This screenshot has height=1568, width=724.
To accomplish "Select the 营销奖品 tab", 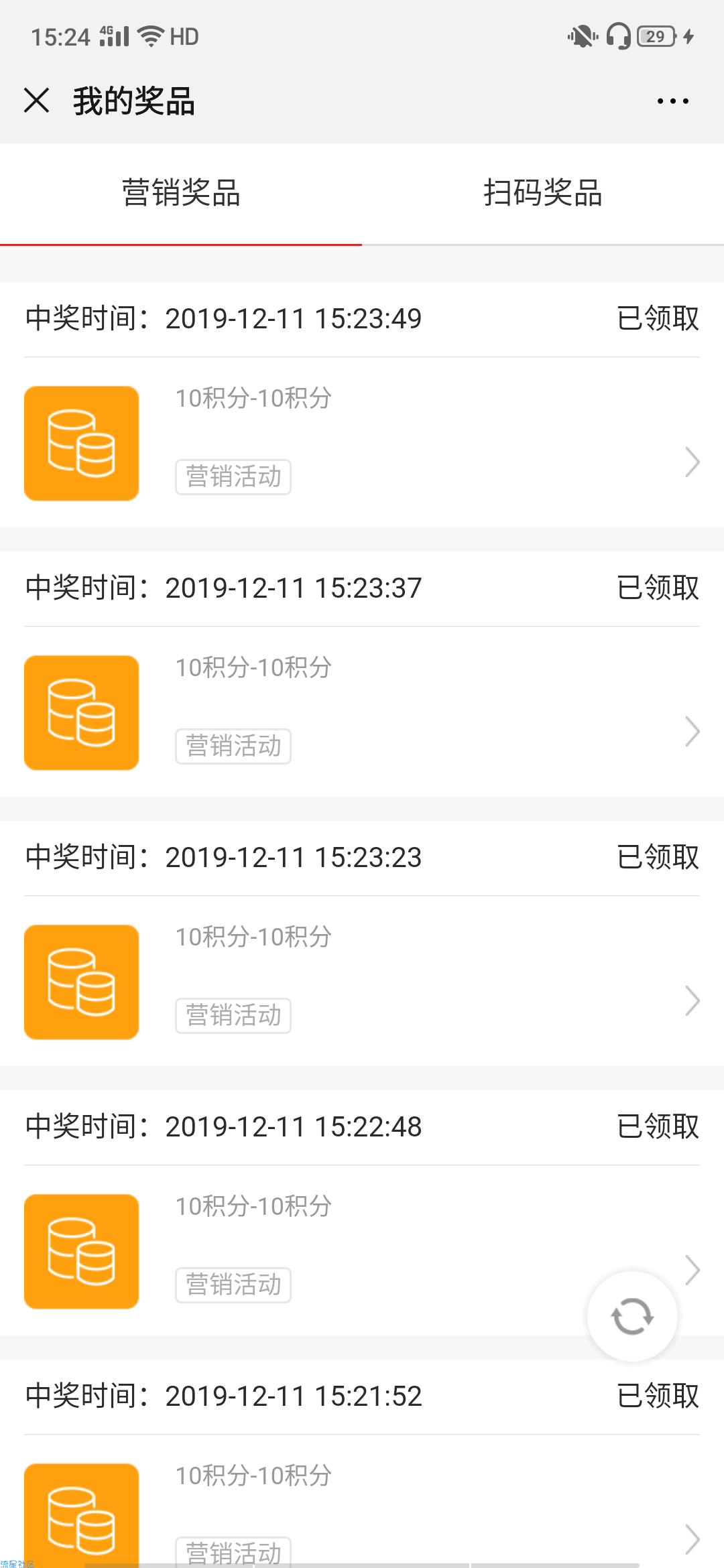I will coord(181,194).
